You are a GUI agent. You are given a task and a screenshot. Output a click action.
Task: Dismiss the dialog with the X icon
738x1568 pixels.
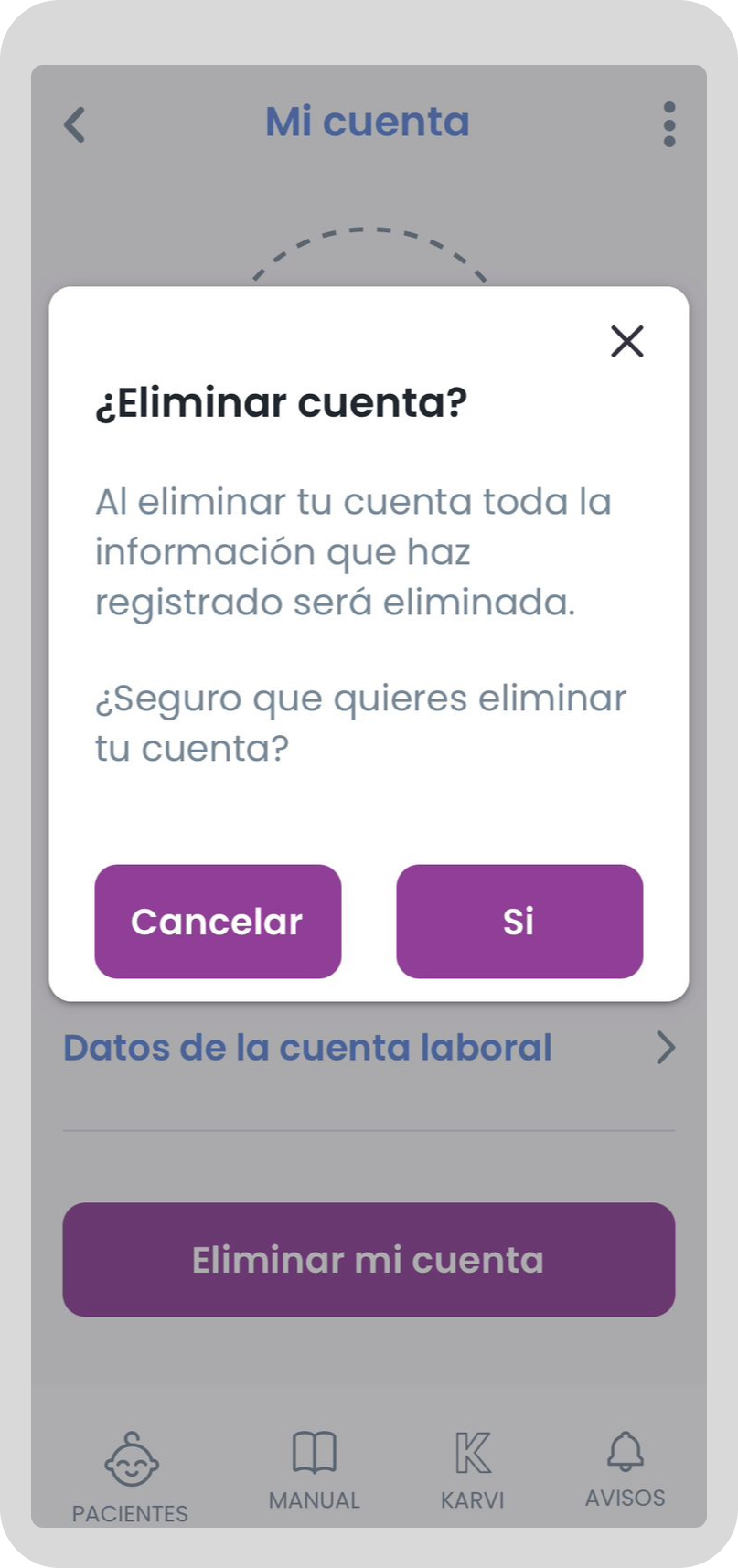626,342
